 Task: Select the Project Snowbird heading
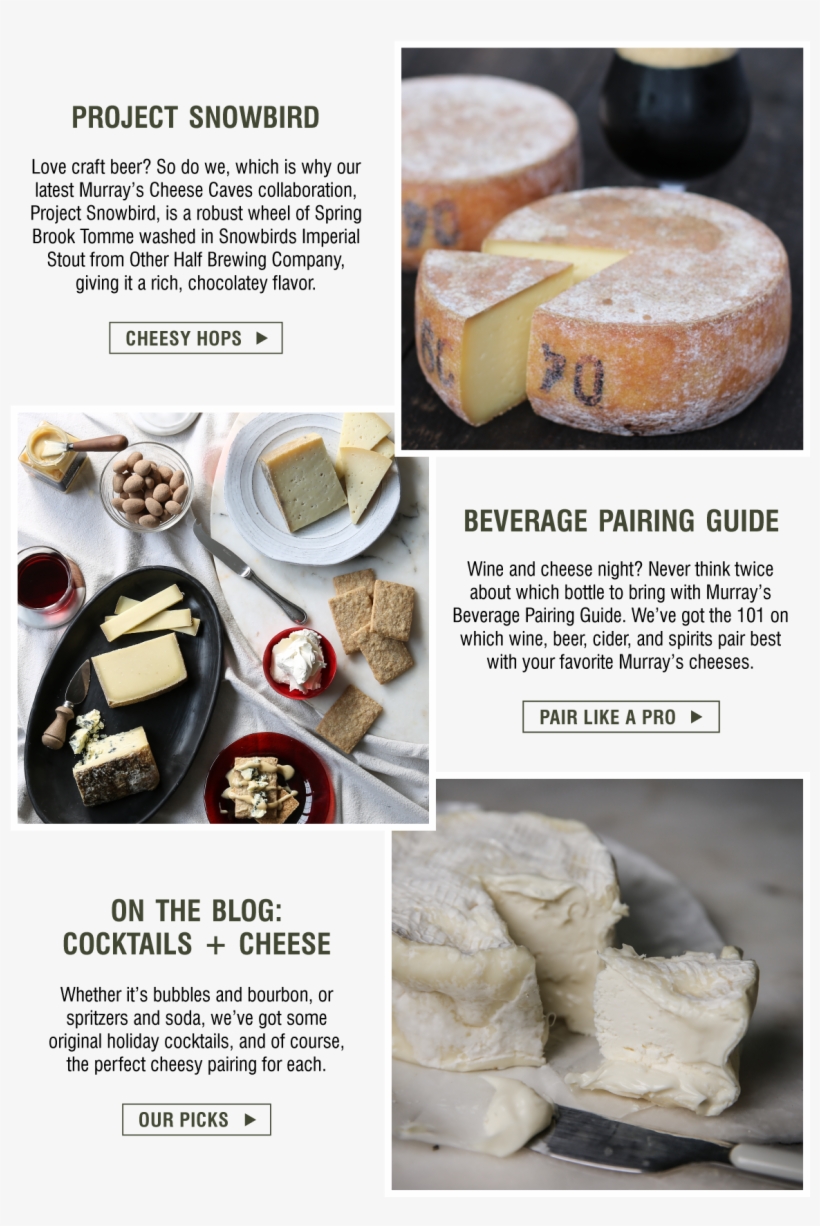click(196, 116)
